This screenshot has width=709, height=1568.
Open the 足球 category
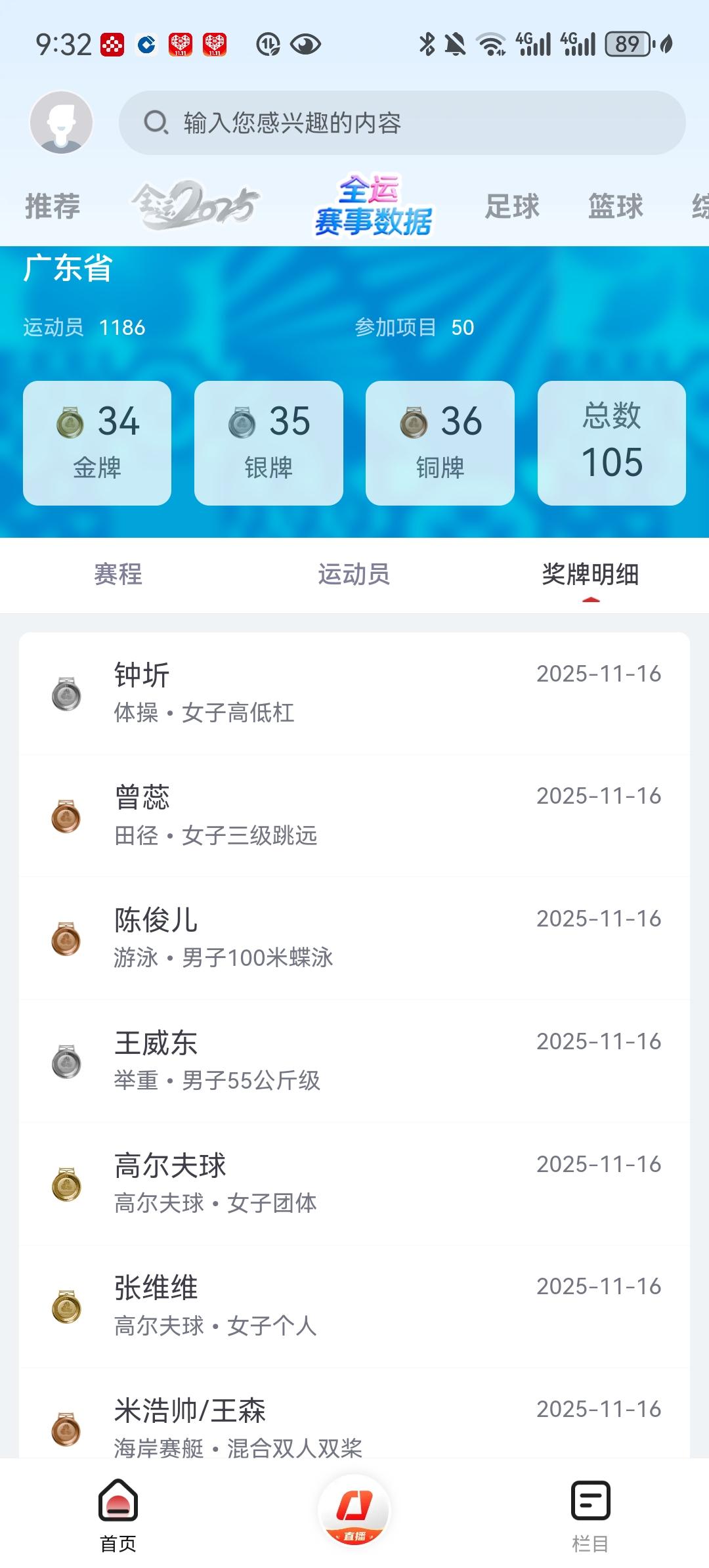pos(513,206)
